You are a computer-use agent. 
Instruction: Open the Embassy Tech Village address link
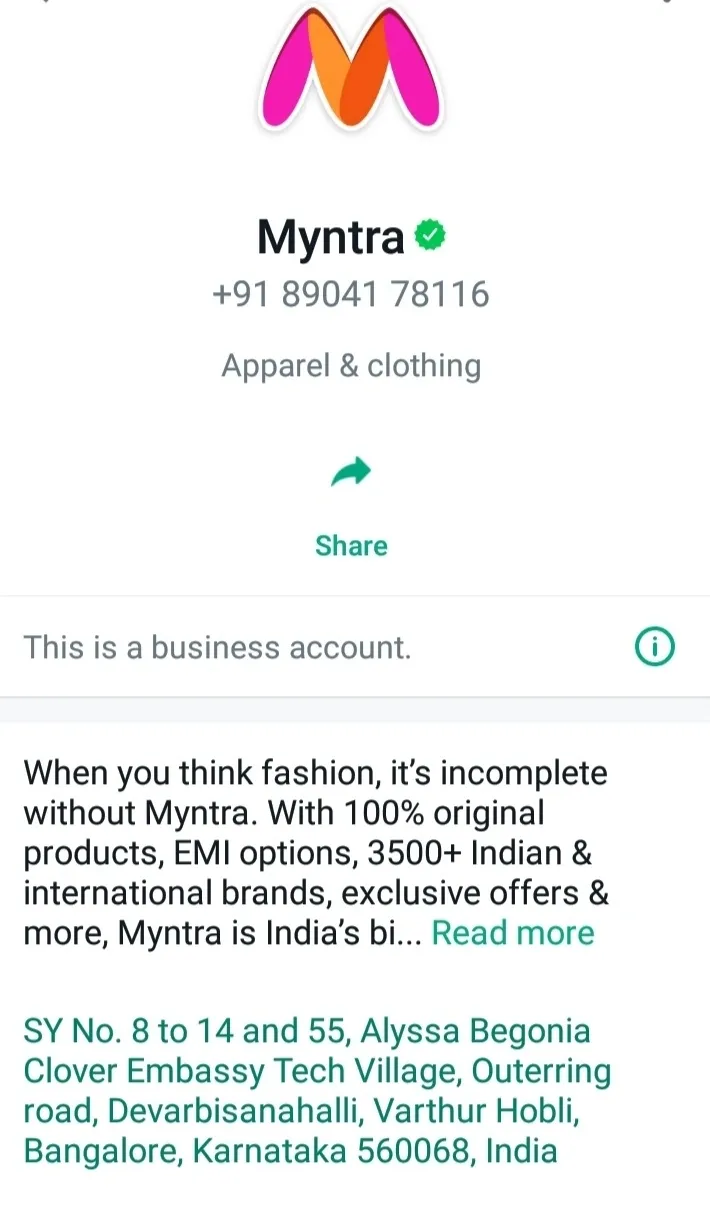pyautogui.click(x=317, y=1090)
